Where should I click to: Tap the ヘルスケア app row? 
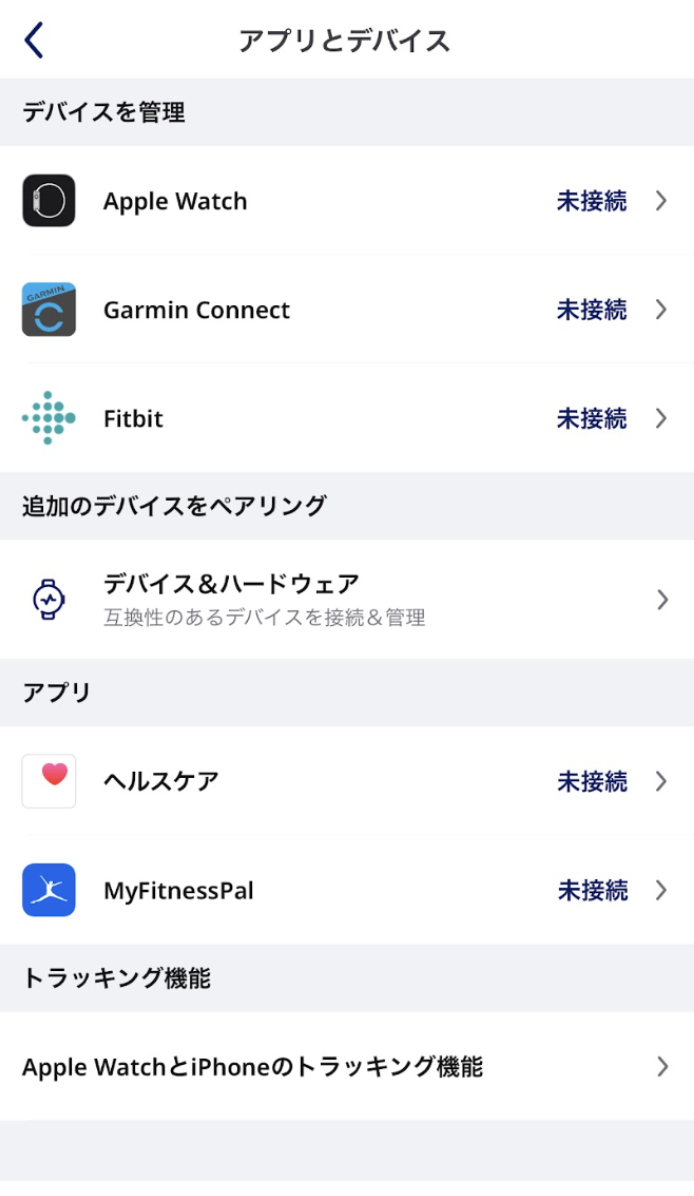click(346, 781)
